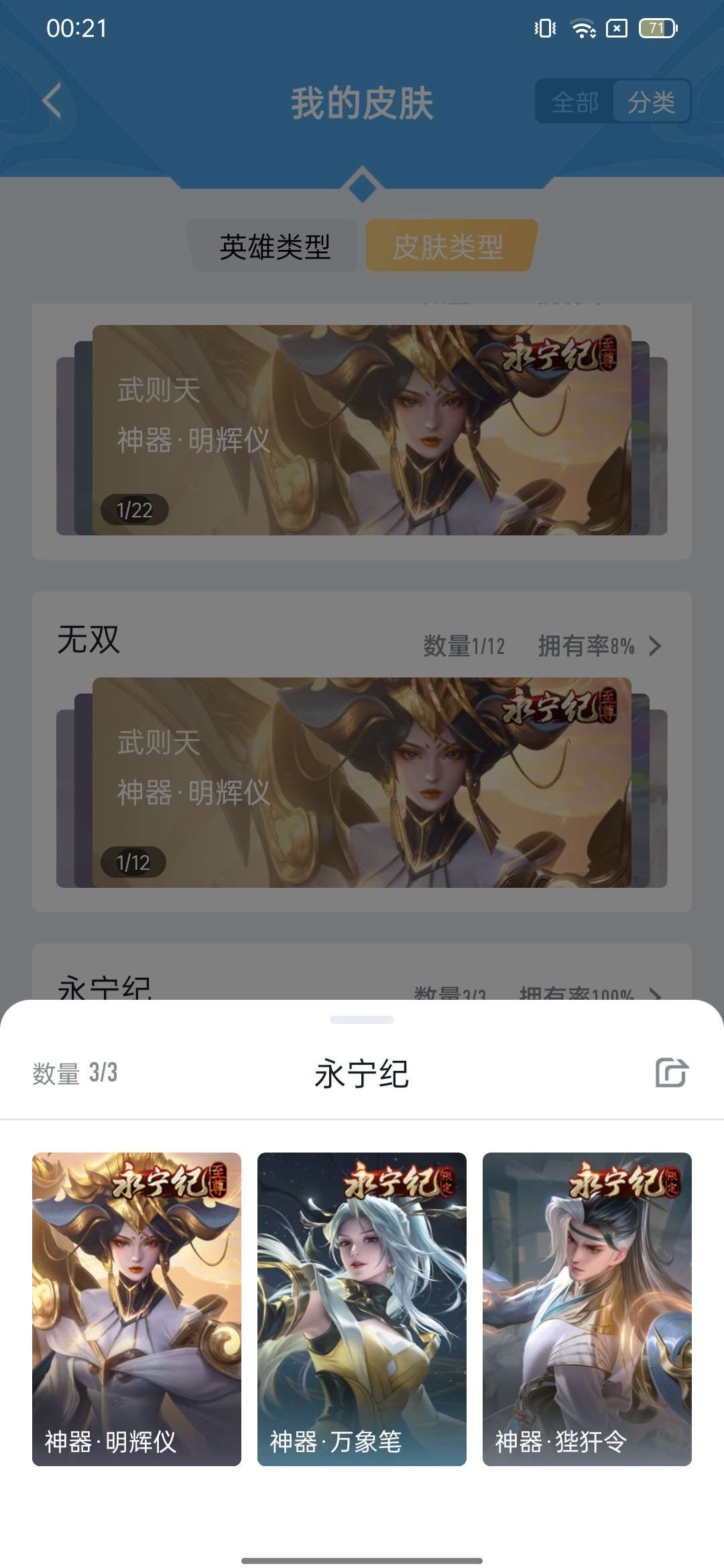Open the 神器·万象笔 skin card
The width and height of the screenshot is (724, 1568).
pos(362,1309)
